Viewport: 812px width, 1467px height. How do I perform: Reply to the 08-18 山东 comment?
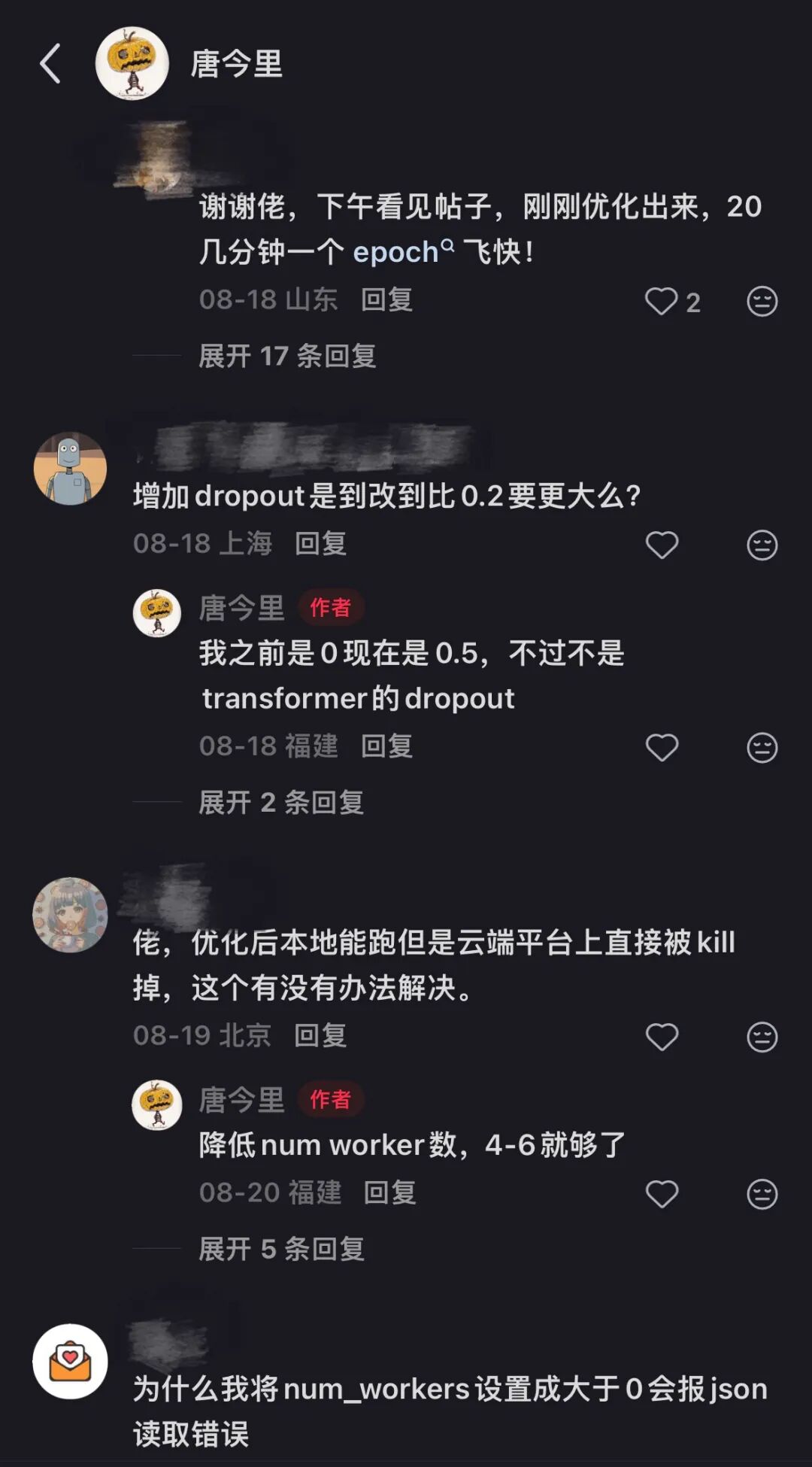pyautogui.click(x=386, y=299)
